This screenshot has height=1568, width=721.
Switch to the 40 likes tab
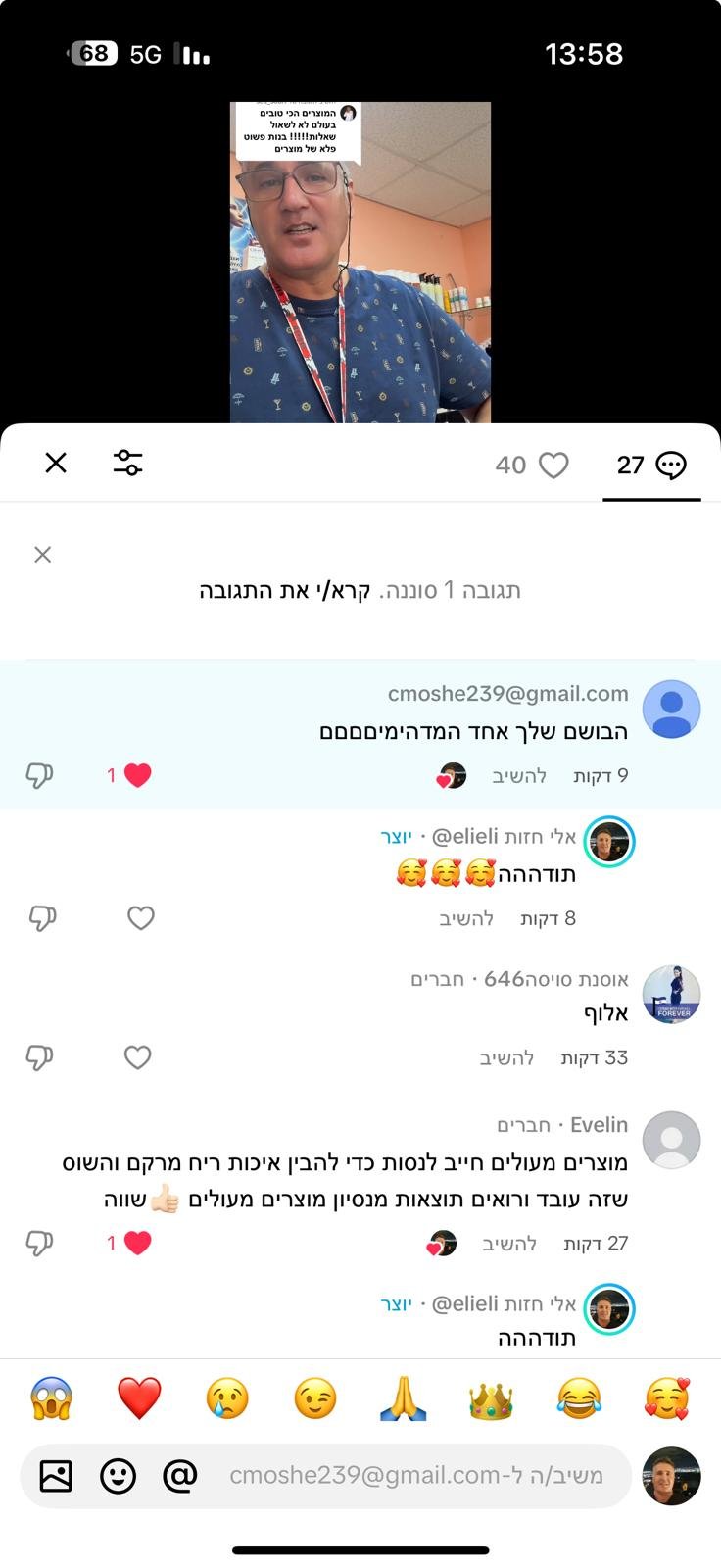click(x=532, y=465)
